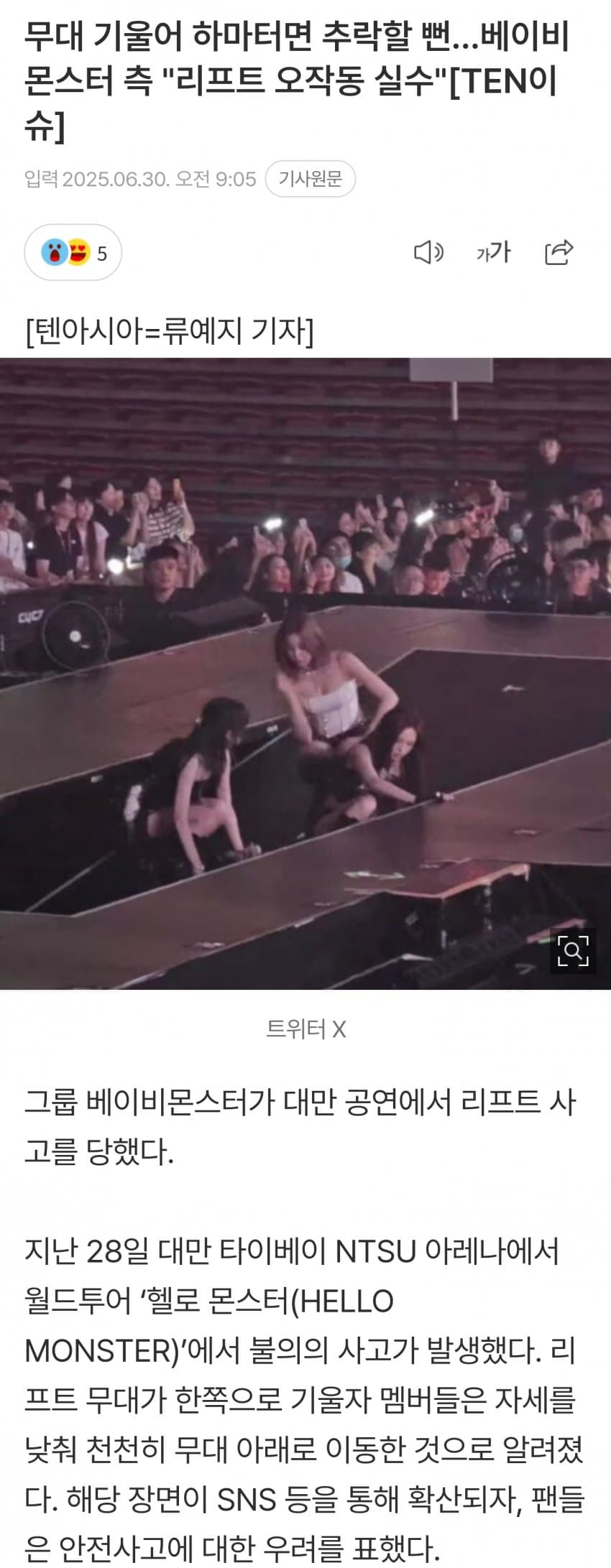611x1568 pixels.
Task: Enlarge the concert photo with magnifier icon
Action: [573, 951]
